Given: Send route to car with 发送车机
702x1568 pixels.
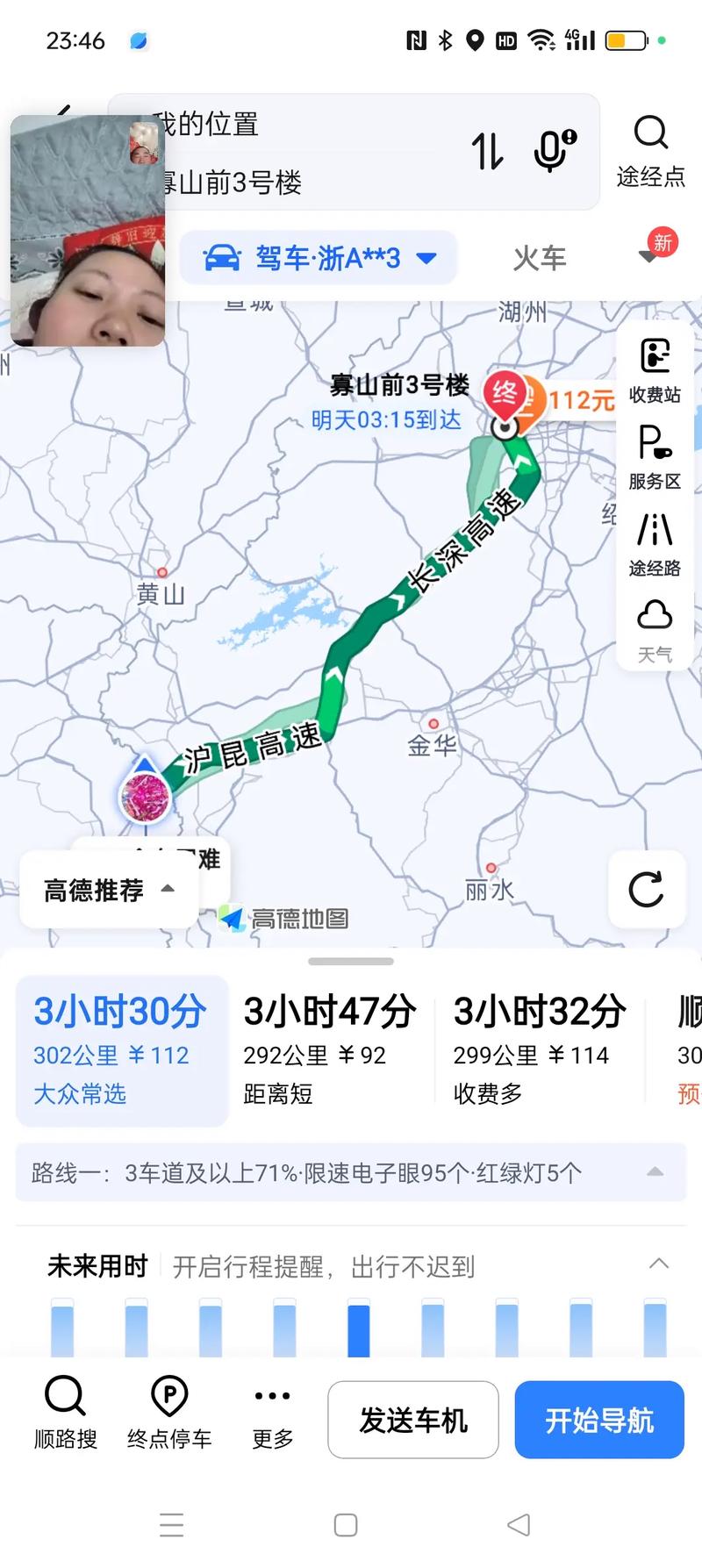Looking at the screenshot, I should pyautogui.click(x=412, y=1420).
